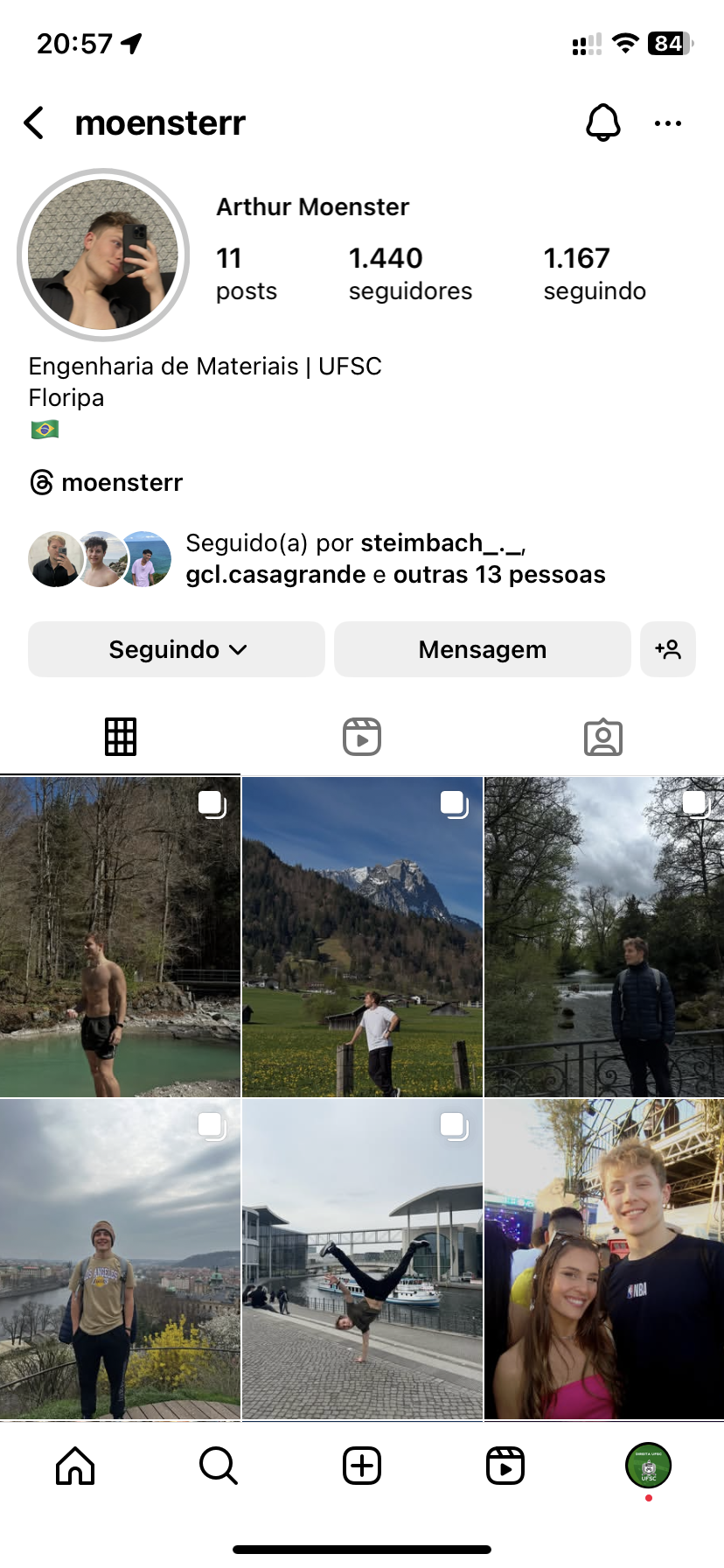
Task: Switch to the Reels profile tab
Action: click(361, 737)
